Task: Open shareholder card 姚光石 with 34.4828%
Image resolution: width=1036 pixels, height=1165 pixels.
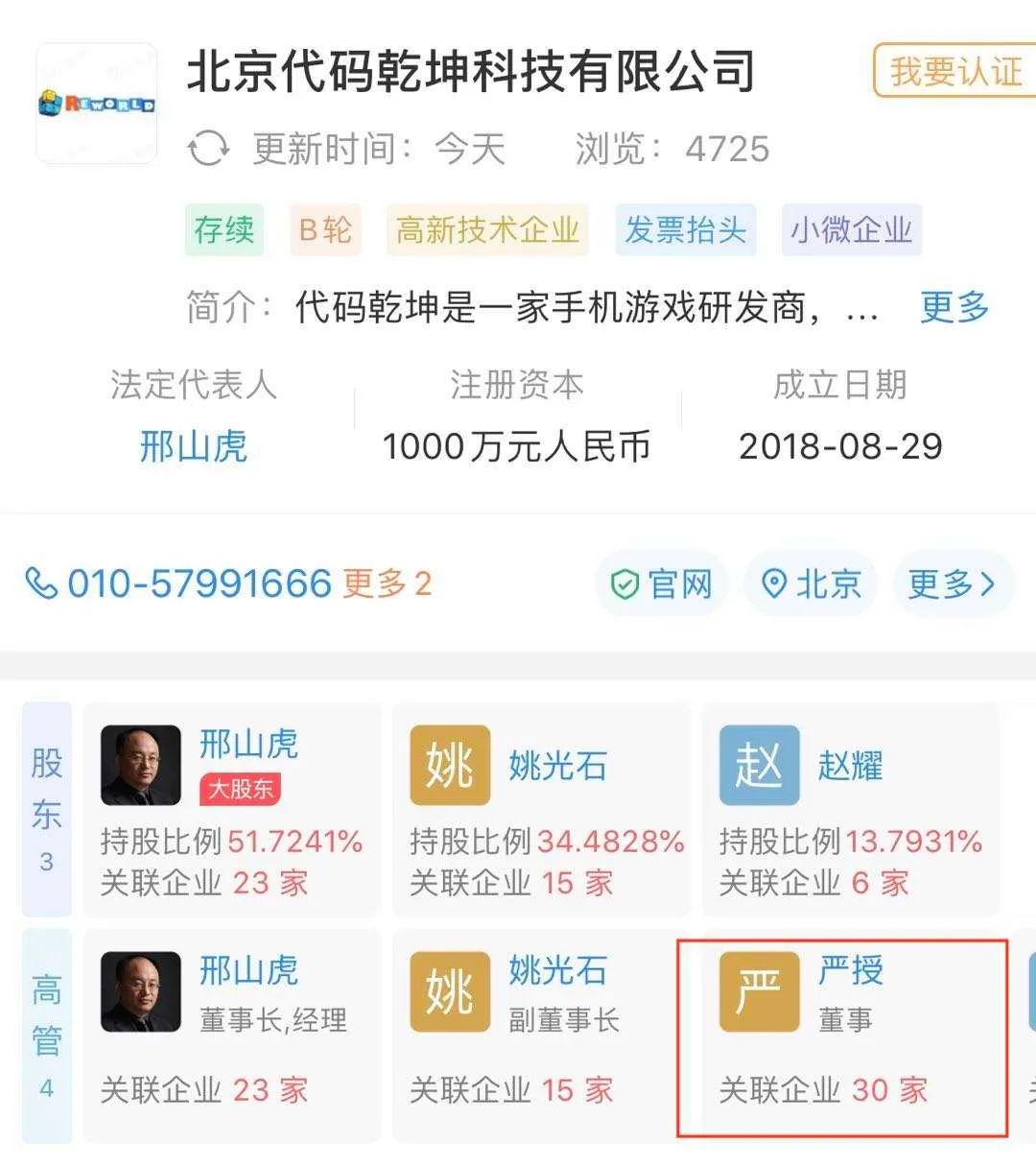Action: click(541, 809)
